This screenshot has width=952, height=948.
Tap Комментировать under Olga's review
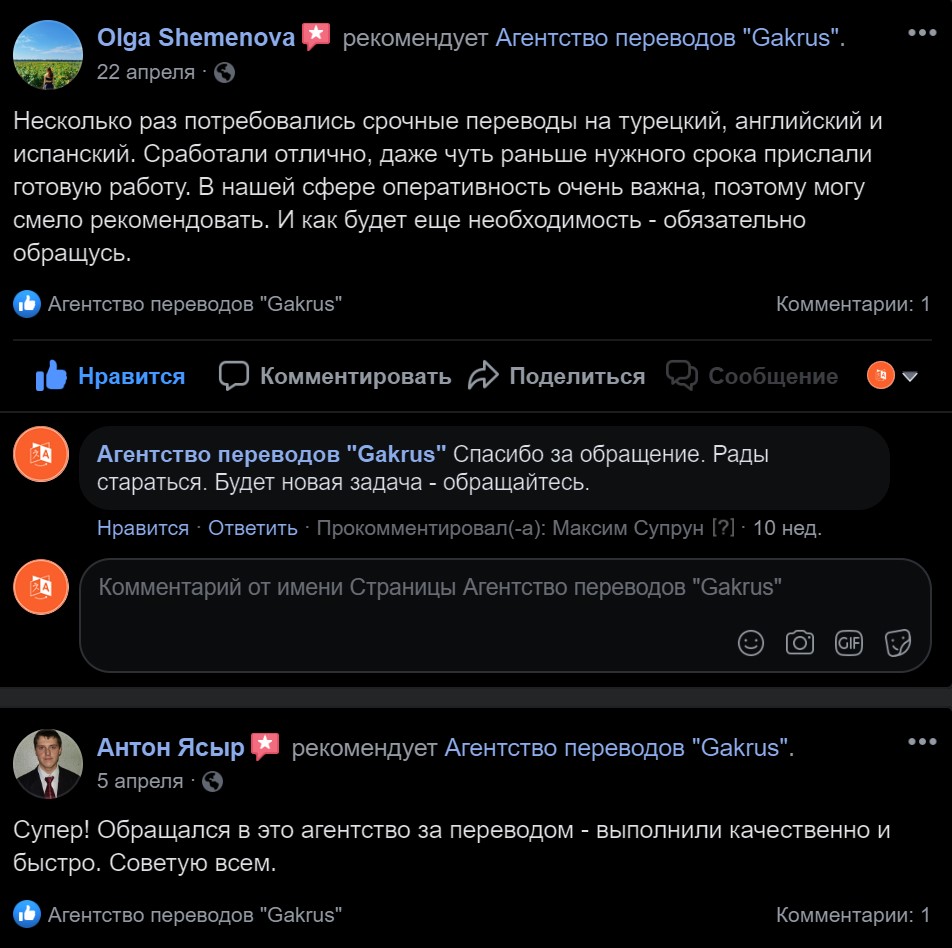pyautogui.click(x=335, y=376)
